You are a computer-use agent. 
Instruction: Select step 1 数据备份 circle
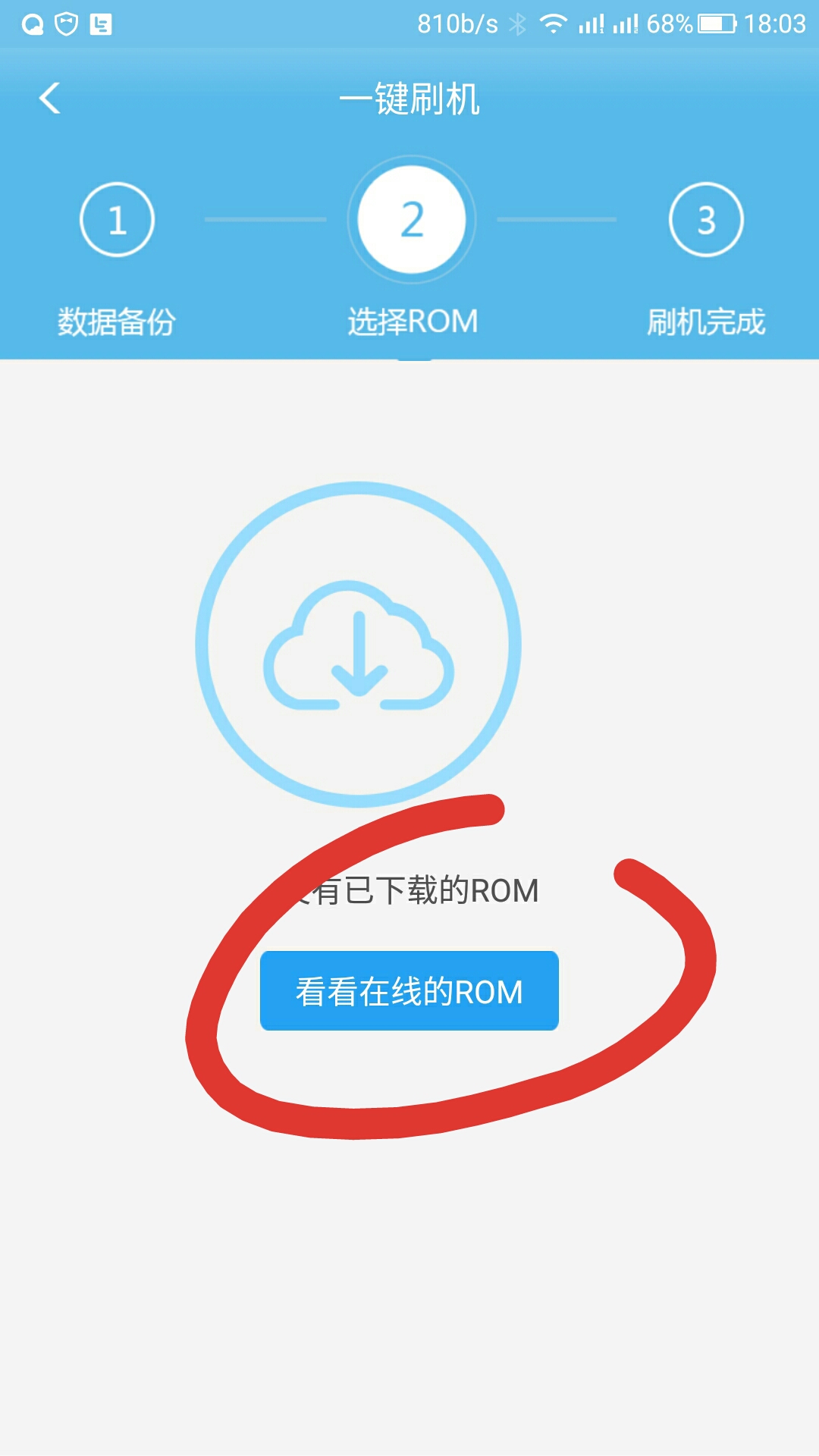(118, 220)
